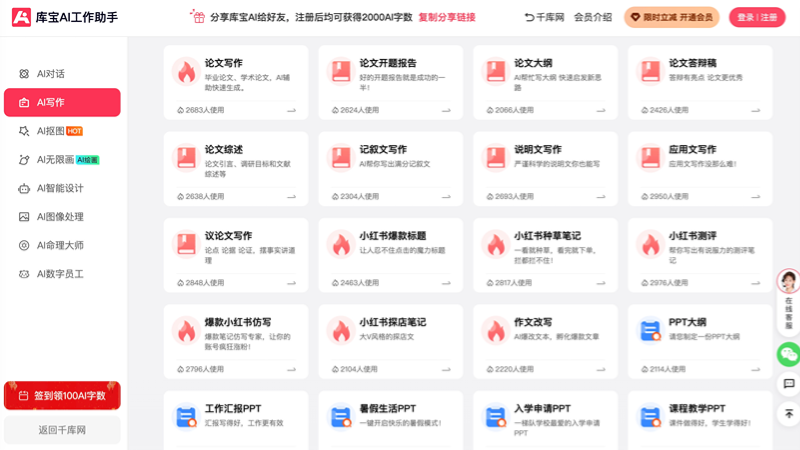Click the 复制分享链接 link
The image size is (800, 450).
pos(447,17)
